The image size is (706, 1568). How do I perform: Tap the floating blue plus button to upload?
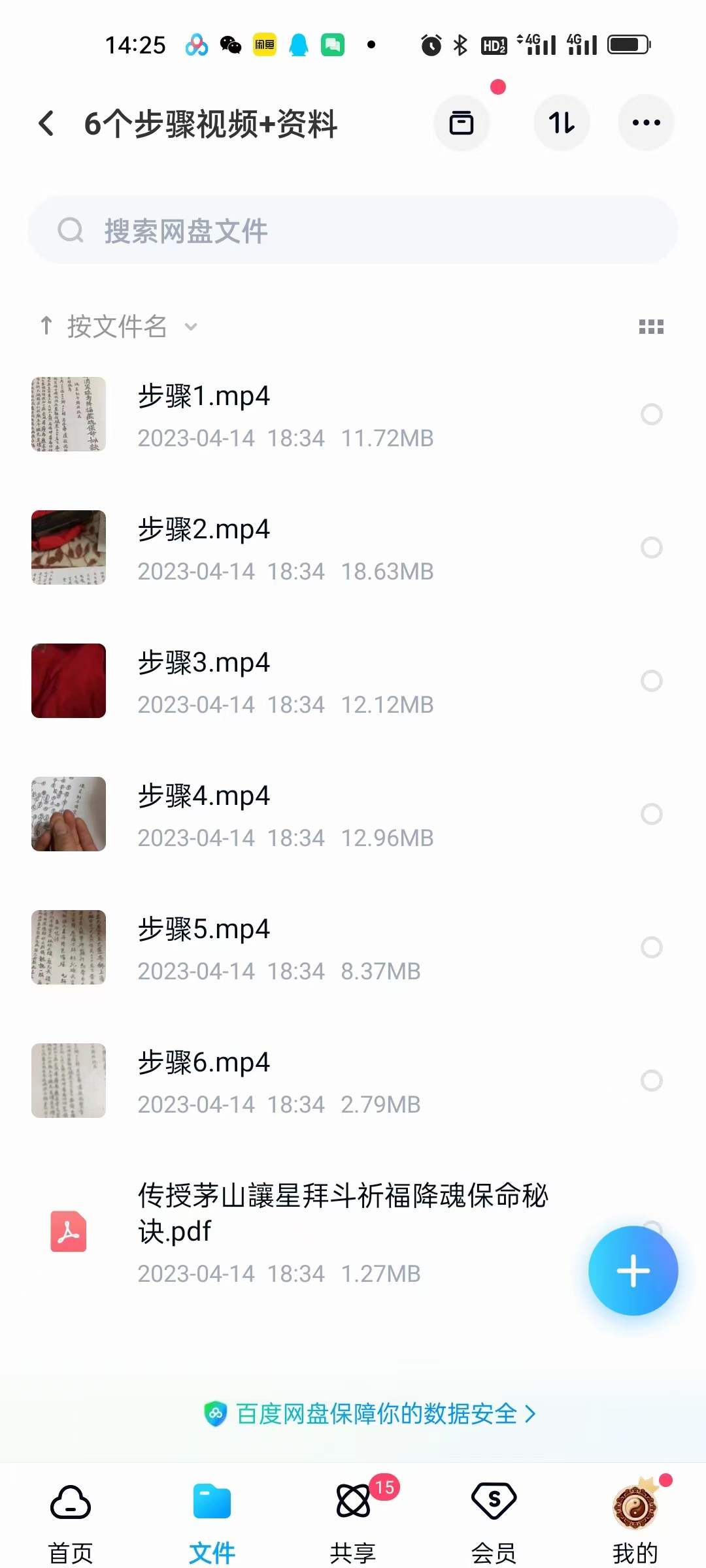633,1269
